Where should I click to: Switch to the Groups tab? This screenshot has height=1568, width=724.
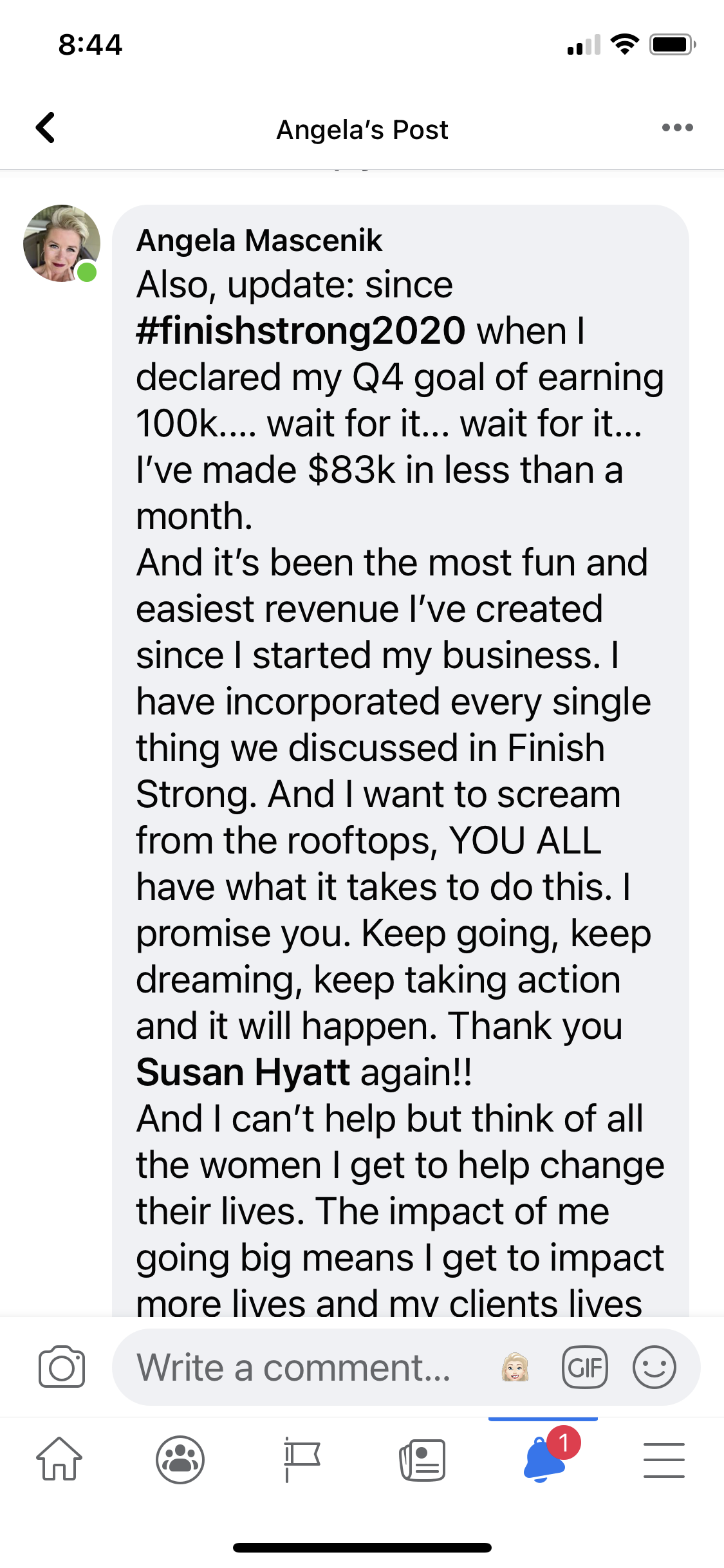pyautogui.click(x=180, y=1459)
